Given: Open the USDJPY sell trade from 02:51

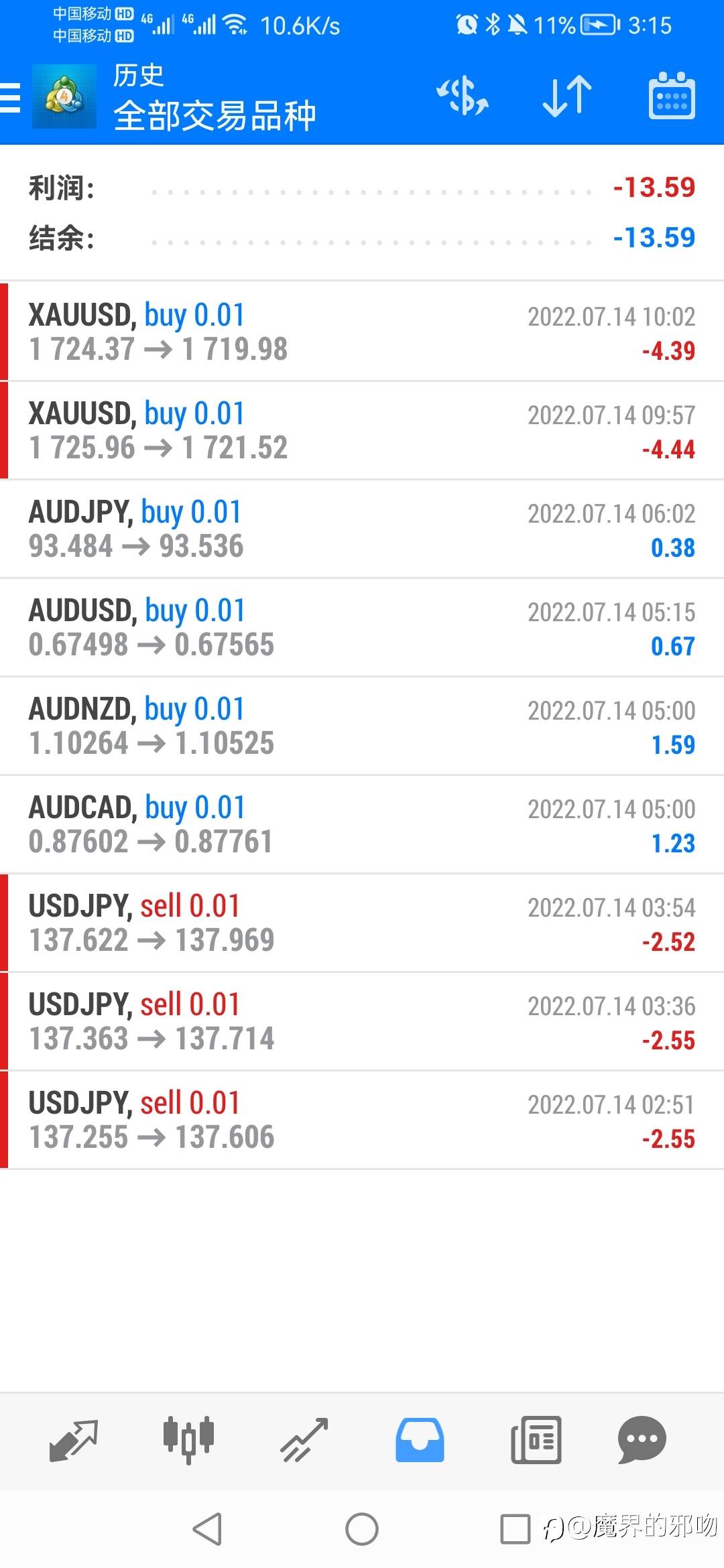Looking at the screenshot, I should pos(362,1120).
